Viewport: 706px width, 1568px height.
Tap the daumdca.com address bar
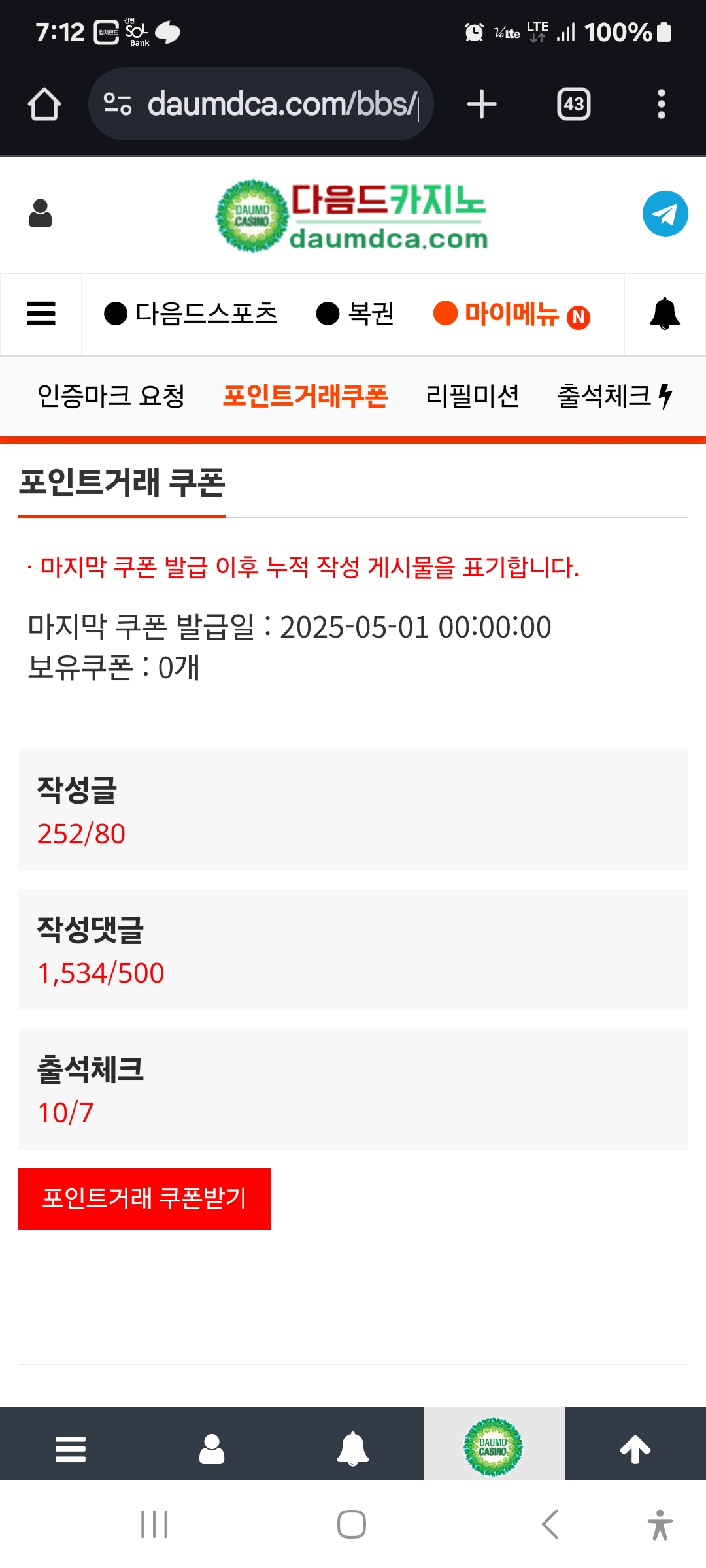pyautogui.click(x=261, y=104)
